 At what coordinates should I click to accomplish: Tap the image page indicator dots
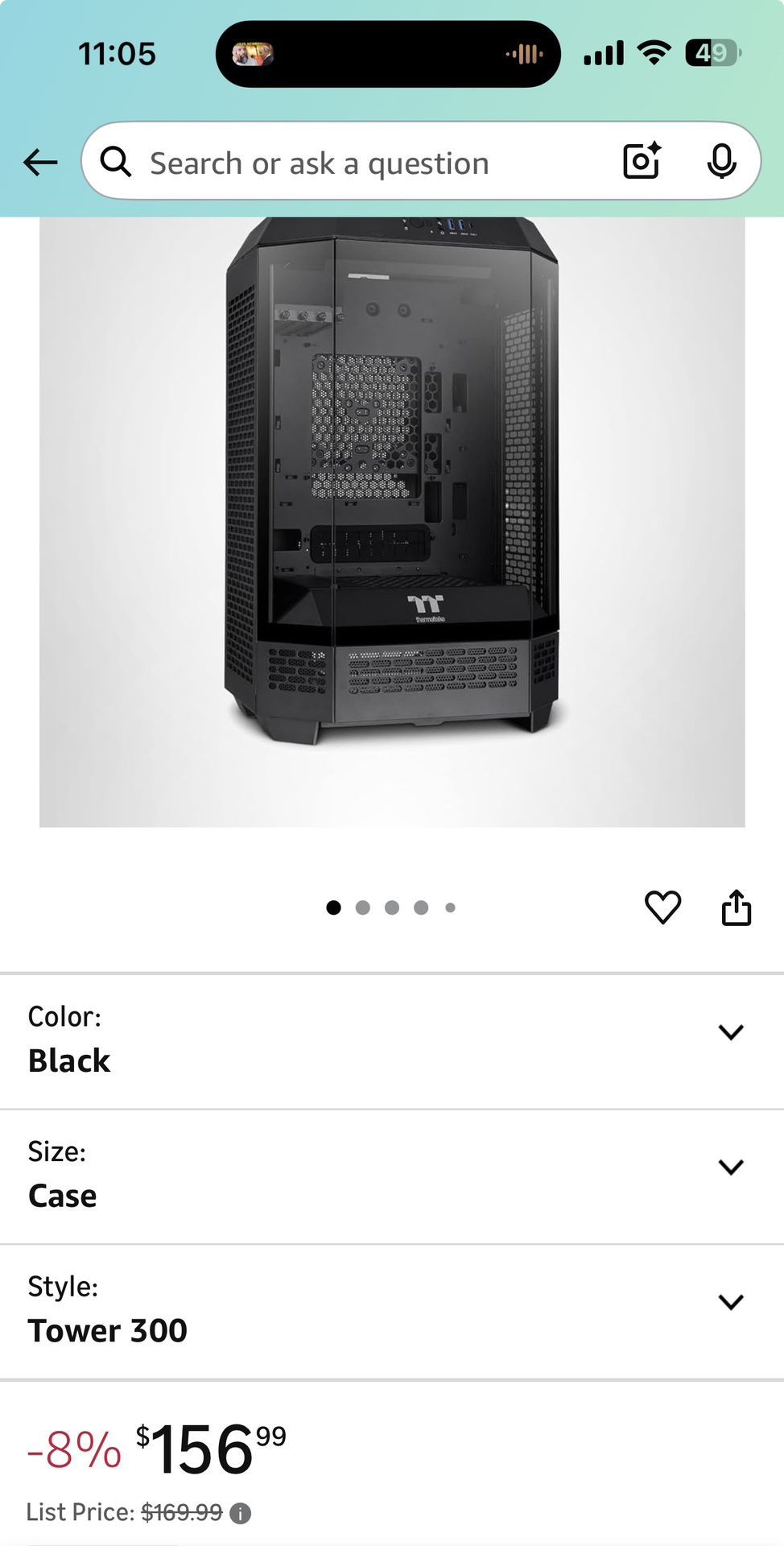391,907
